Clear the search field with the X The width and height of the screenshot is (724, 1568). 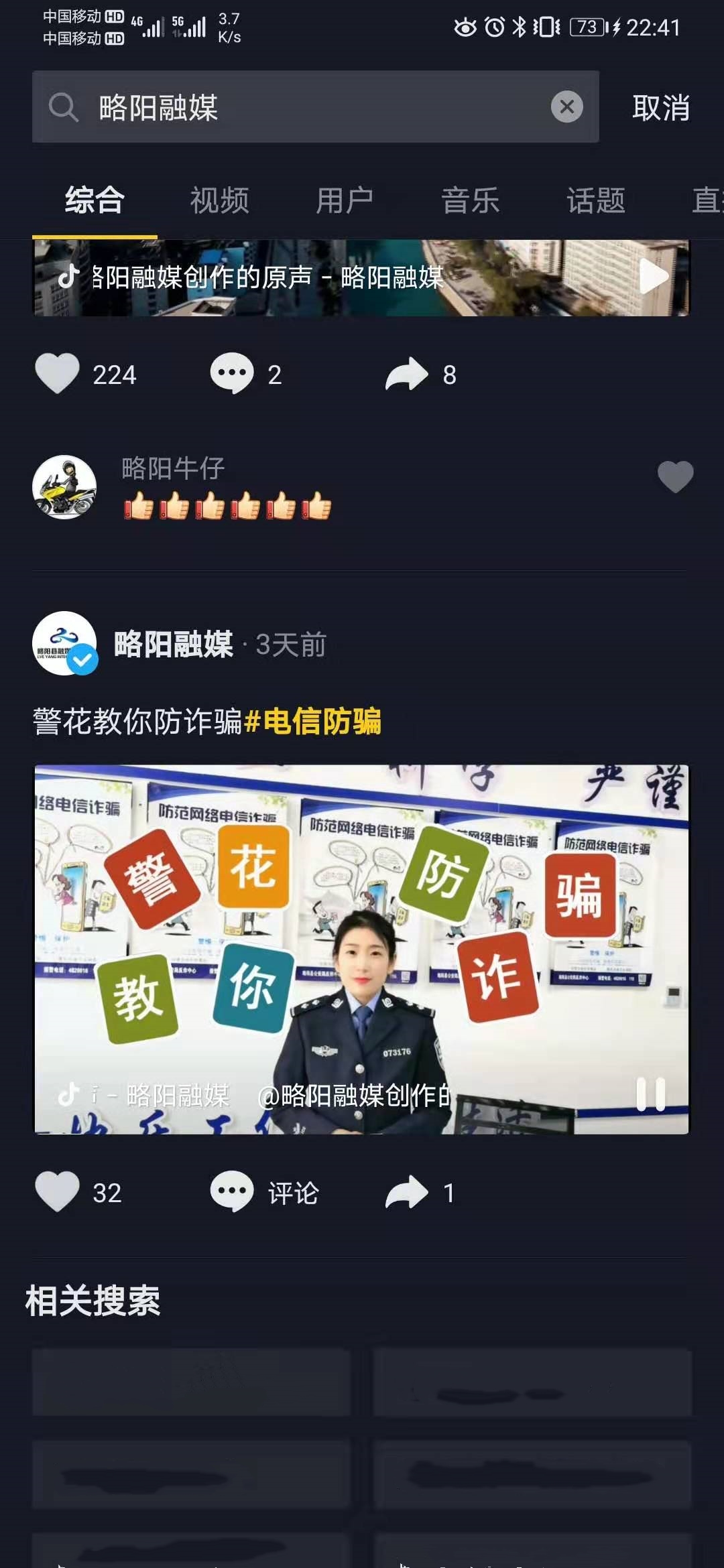click(x=566, y=106)
